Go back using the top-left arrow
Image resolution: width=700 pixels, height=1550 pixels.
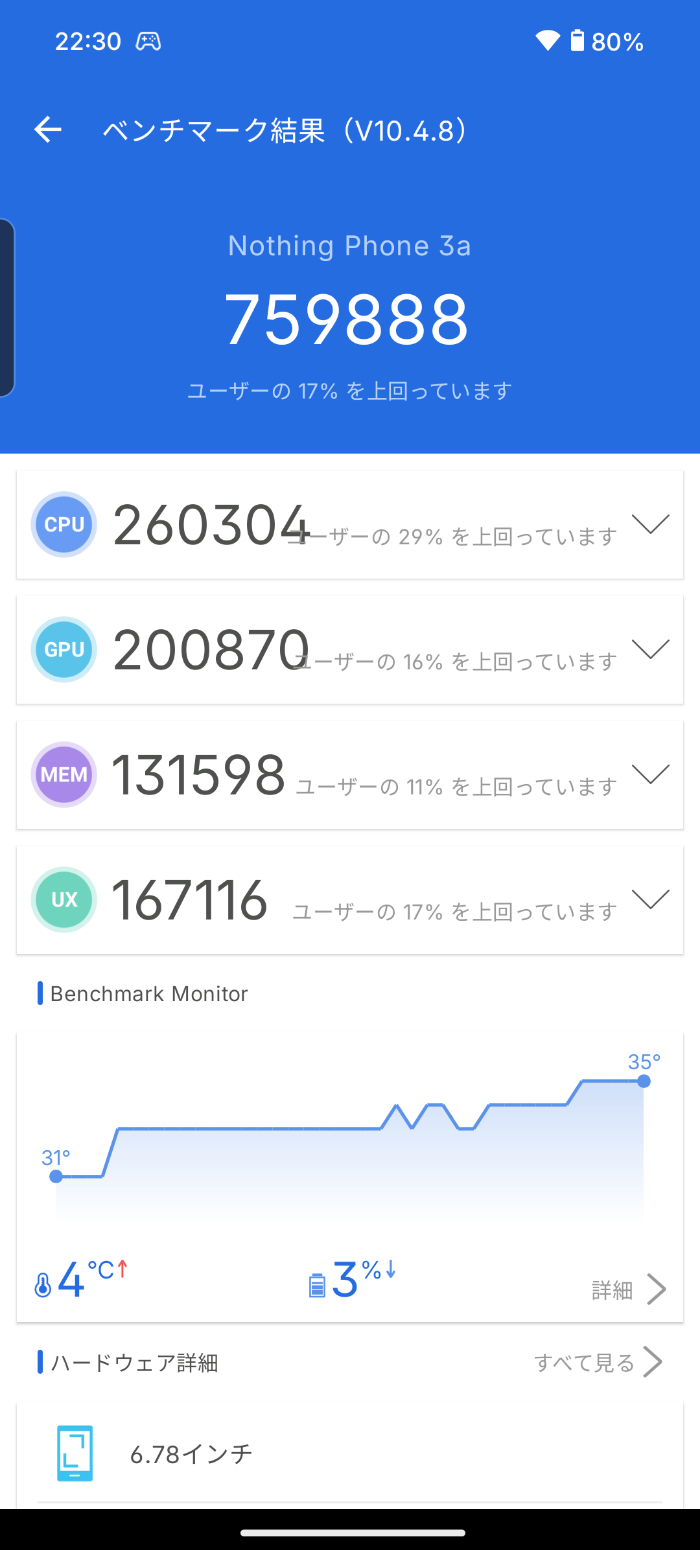pyautogui.click(x=48, y=129)
